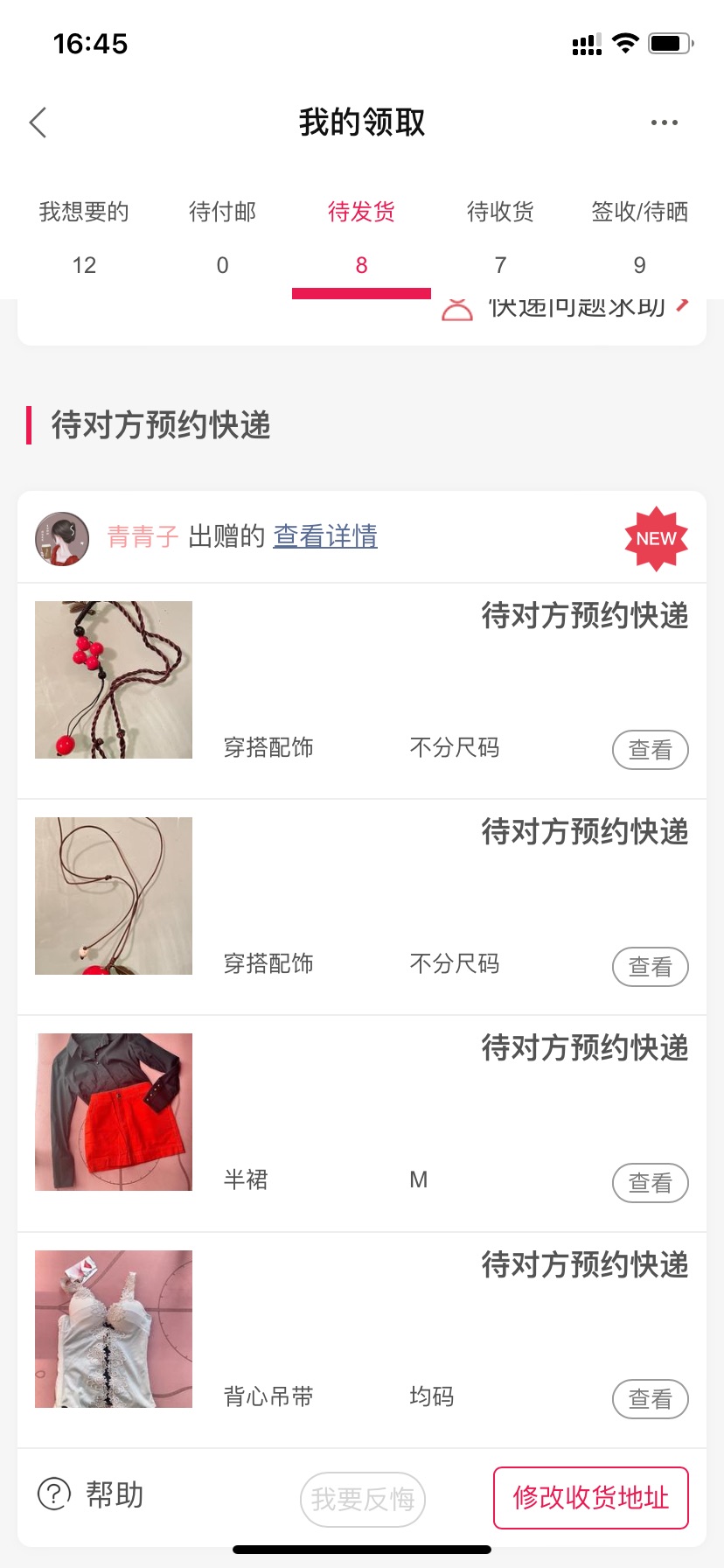The width and height of the screenshot is (724, 1568).
Task: Open the camisole item thumbnail
Action: 114,1329
